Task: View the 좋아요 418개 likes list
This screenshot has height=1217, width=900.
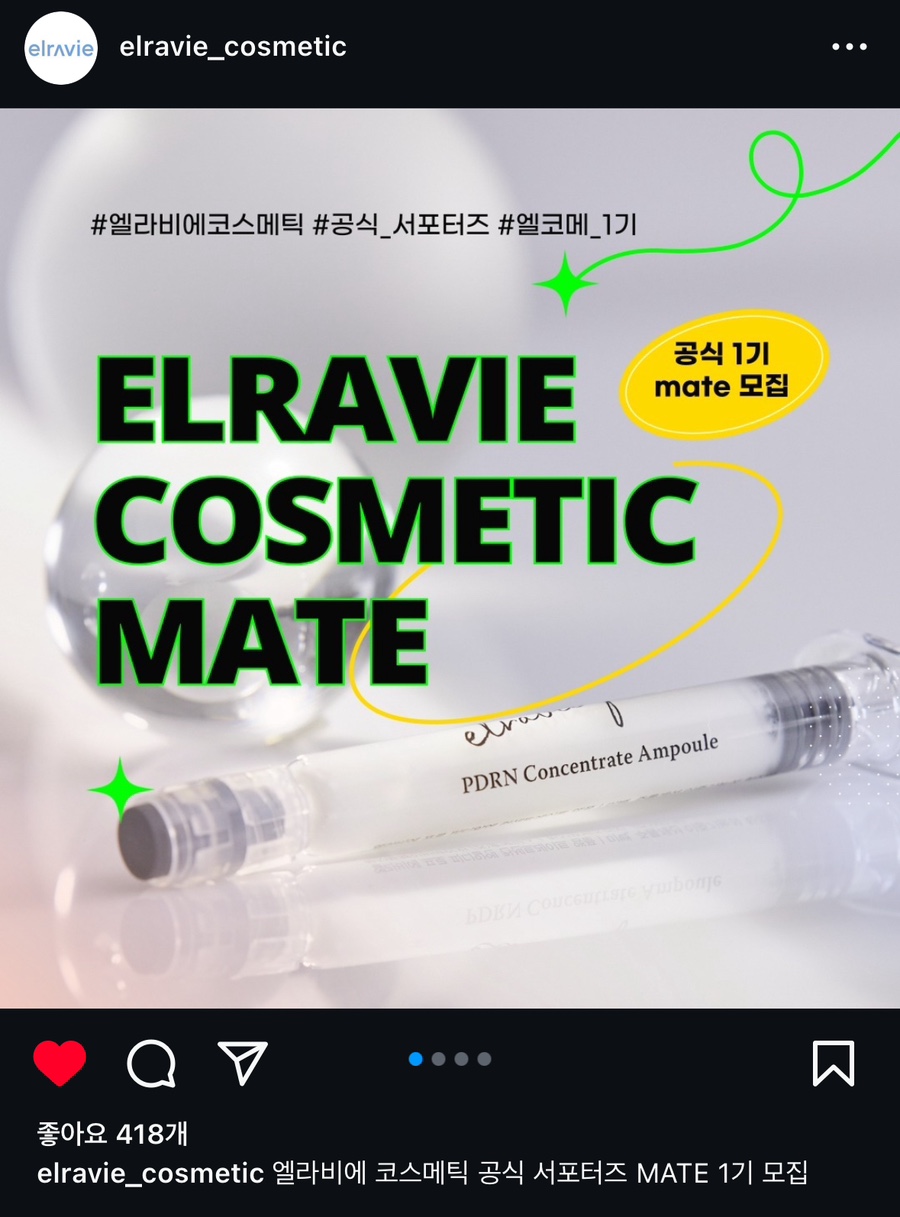Action: pyautogui.click(x=112, y=1134)
